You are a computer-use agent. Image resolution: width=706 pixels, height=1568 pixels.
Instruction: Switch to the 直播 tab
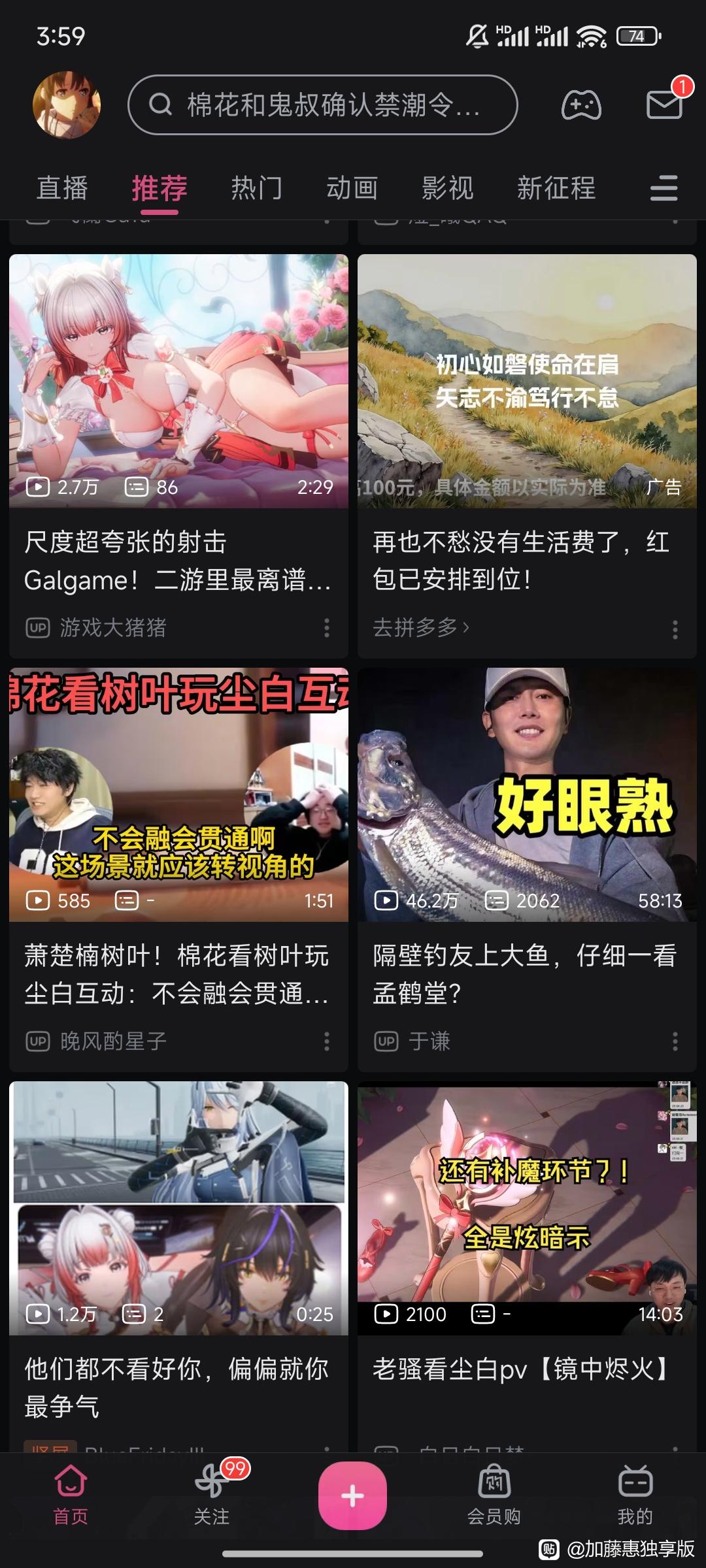(62, 188)
